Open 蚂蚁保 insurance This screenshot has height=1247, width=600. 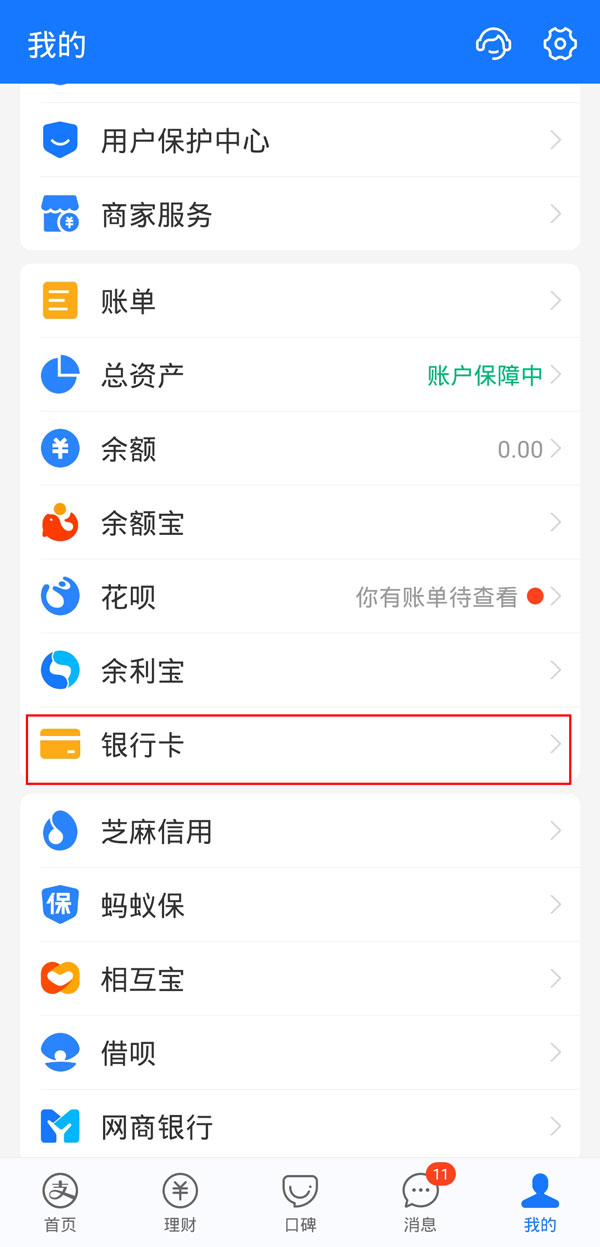(x=300, y=905)
